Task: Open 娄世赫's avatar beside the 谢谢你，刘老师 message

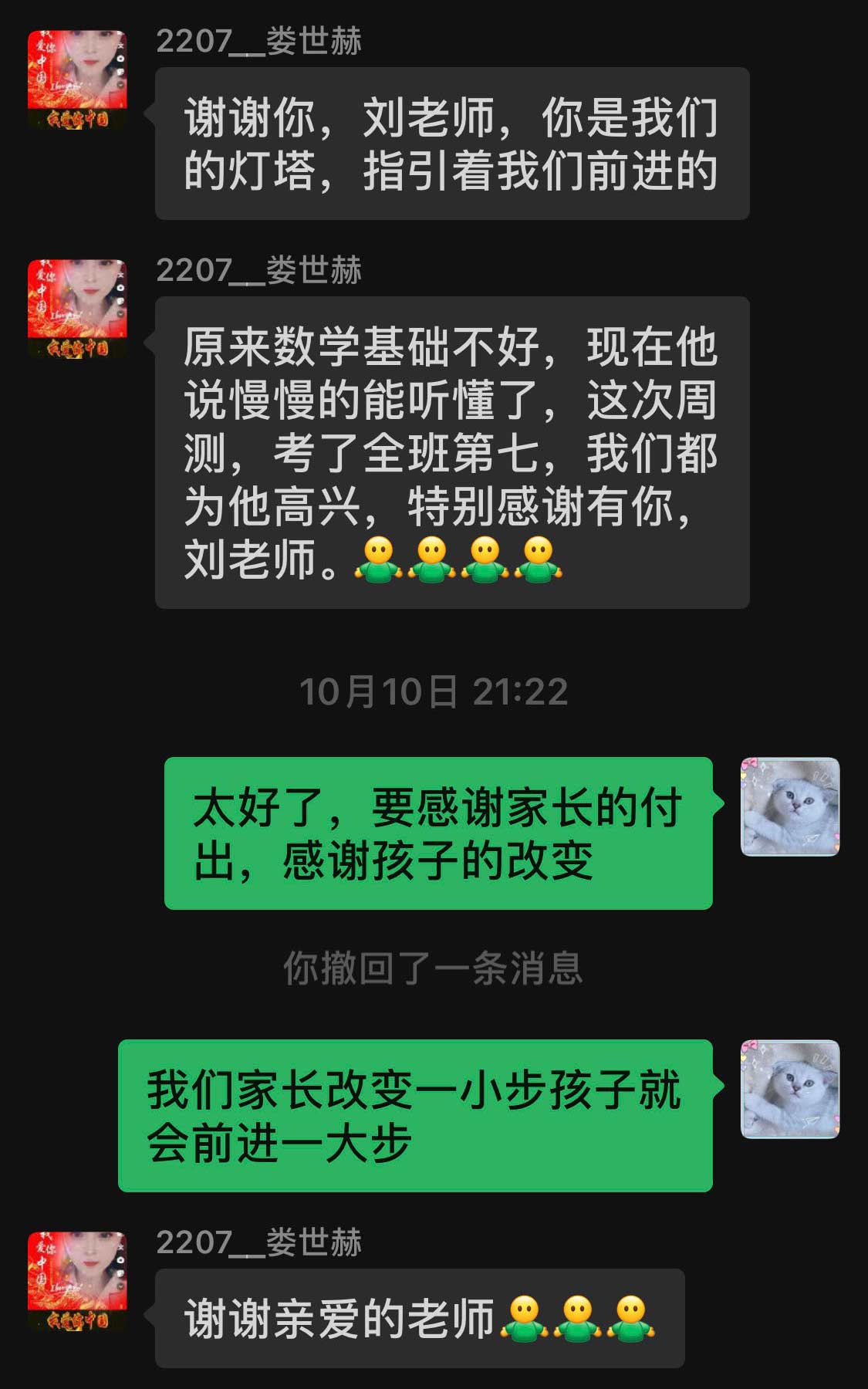Action: tap(77, 79)
